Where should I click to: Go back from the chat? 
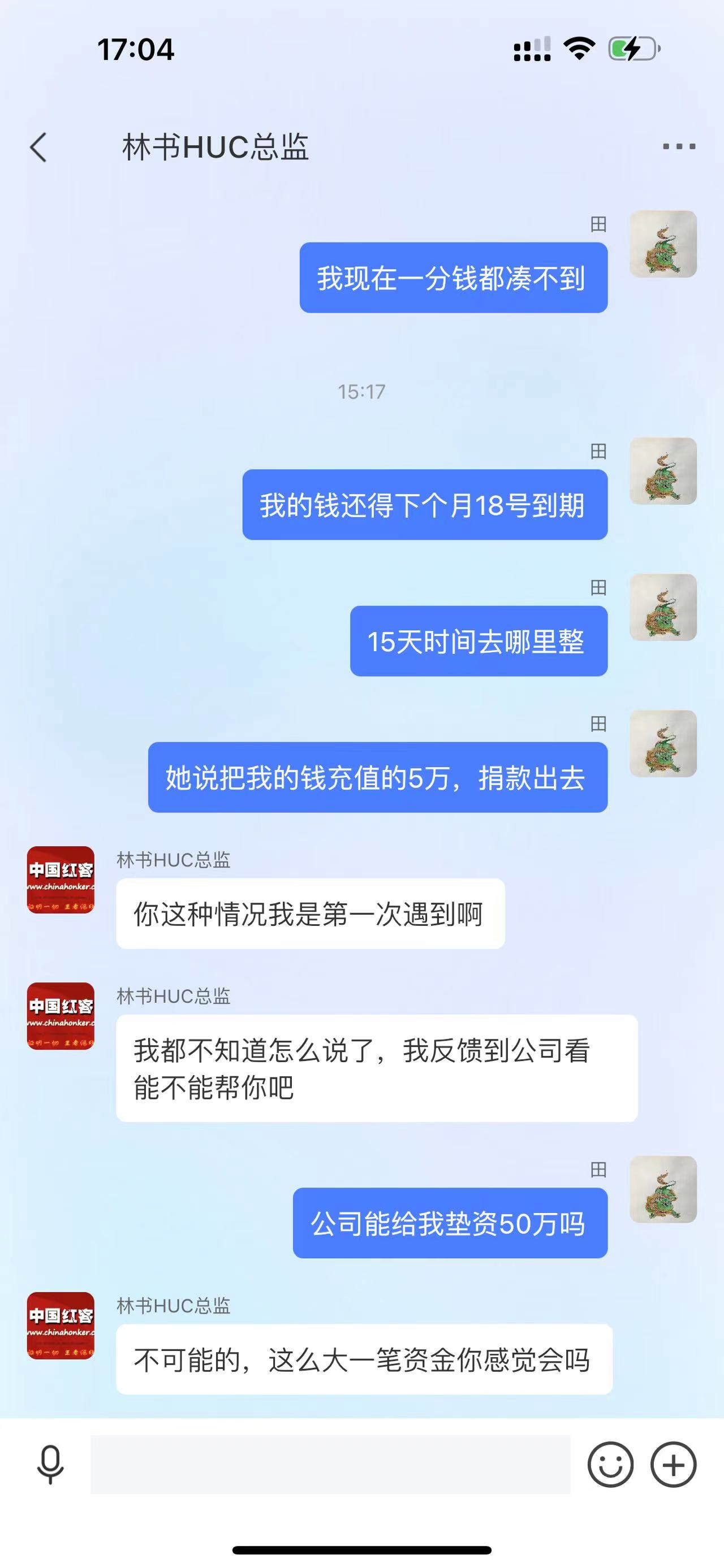point(38,148)
